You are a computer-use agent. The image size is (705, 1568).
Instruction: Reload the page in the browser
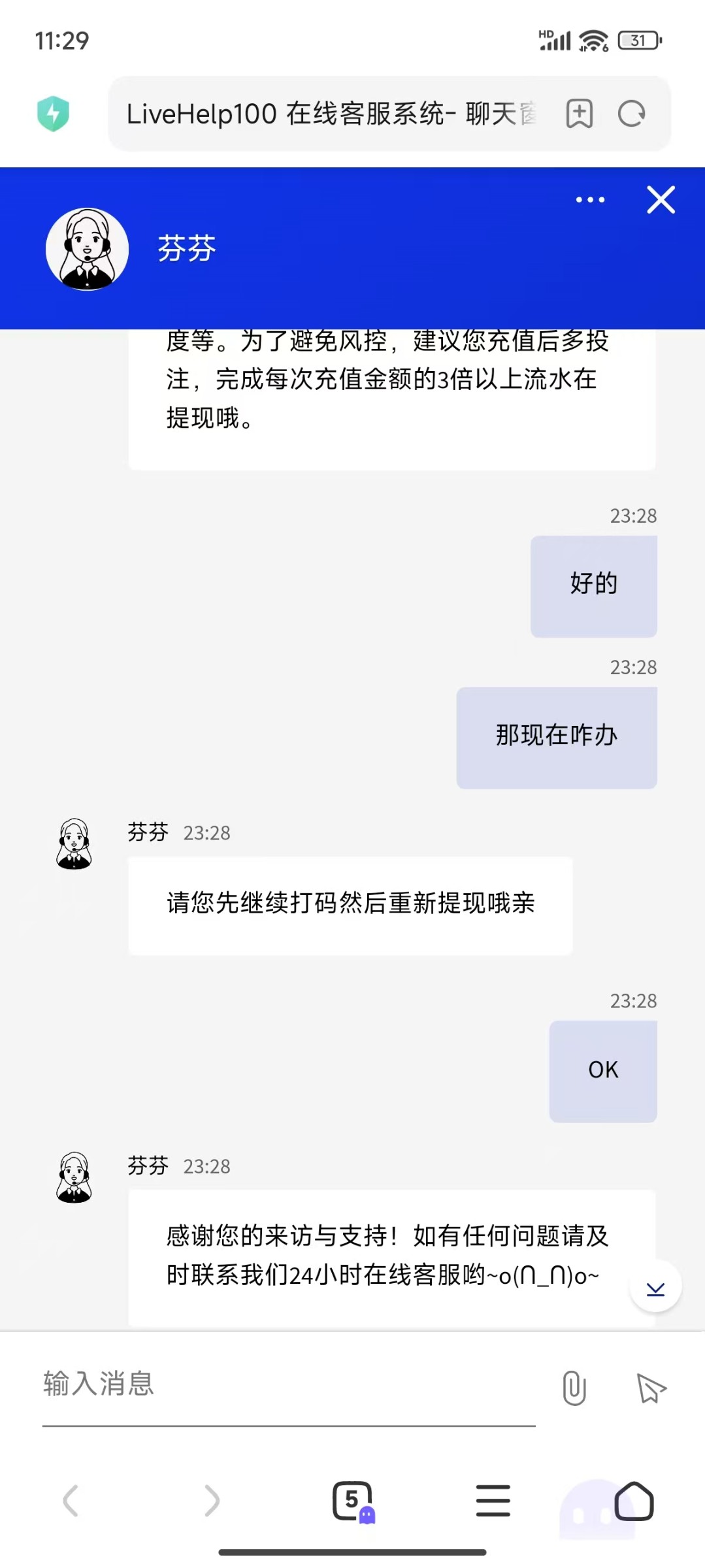click(x=631, y=114)
